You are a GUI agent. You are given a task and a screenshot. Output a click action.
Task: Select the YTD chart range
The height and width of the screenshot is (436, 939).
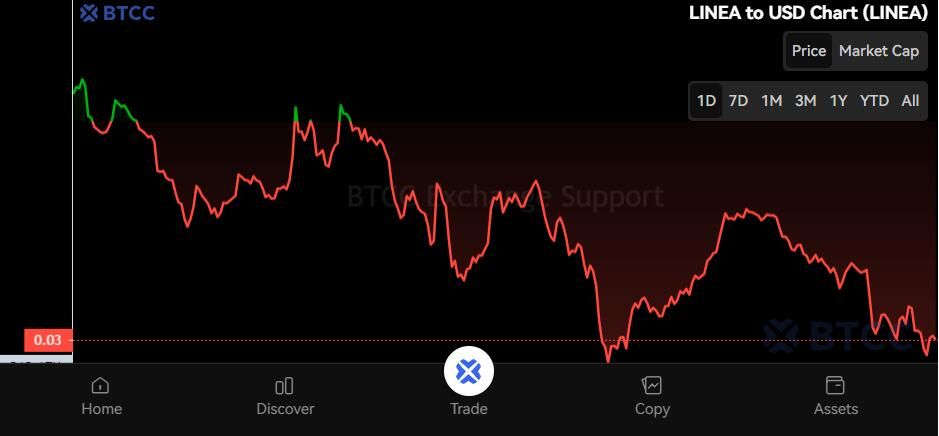pyautogui.click(x=874, y=101)
